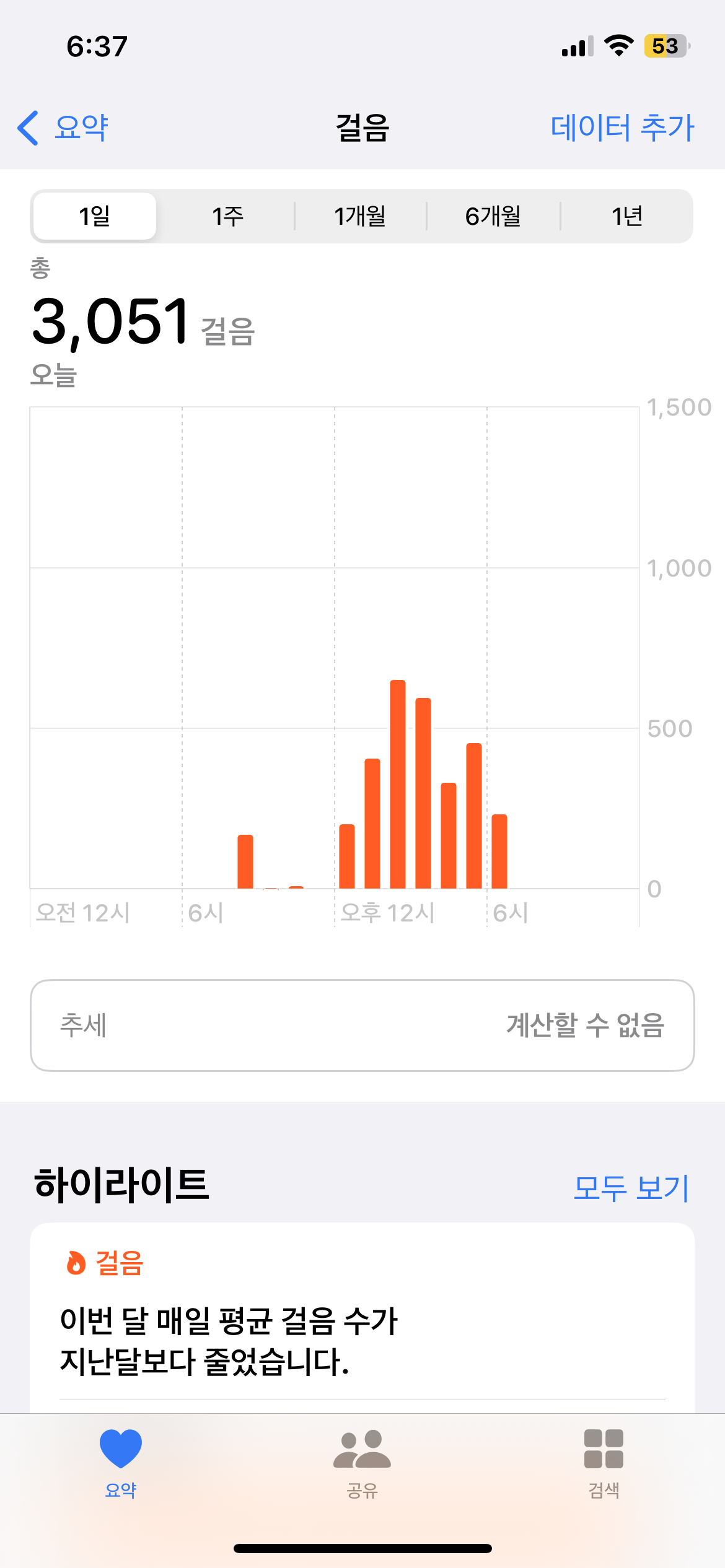Open 모두 보기 for highlights
This screenshot has width=725, height=1568.
coord(631,1188)
